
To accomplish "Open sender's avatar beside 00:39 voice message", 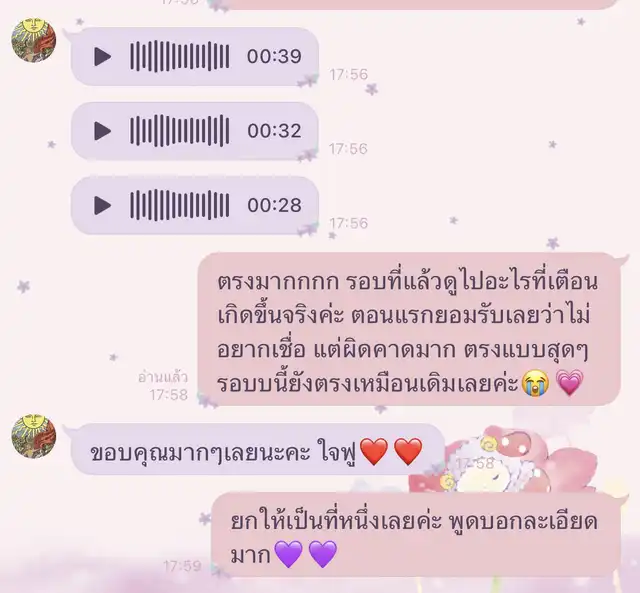I will (33, 40).
